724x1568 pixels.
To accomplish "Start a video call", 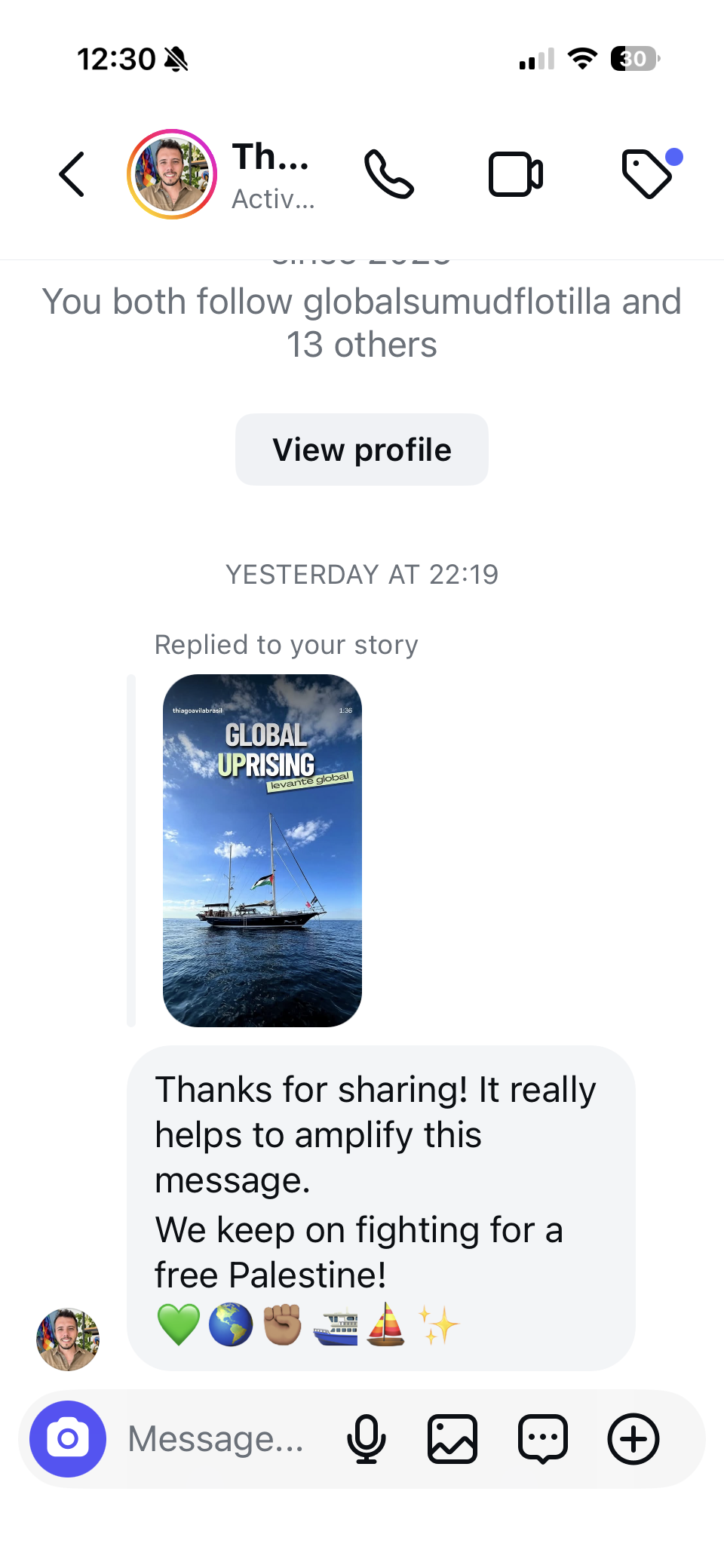I will click(516, 174).
